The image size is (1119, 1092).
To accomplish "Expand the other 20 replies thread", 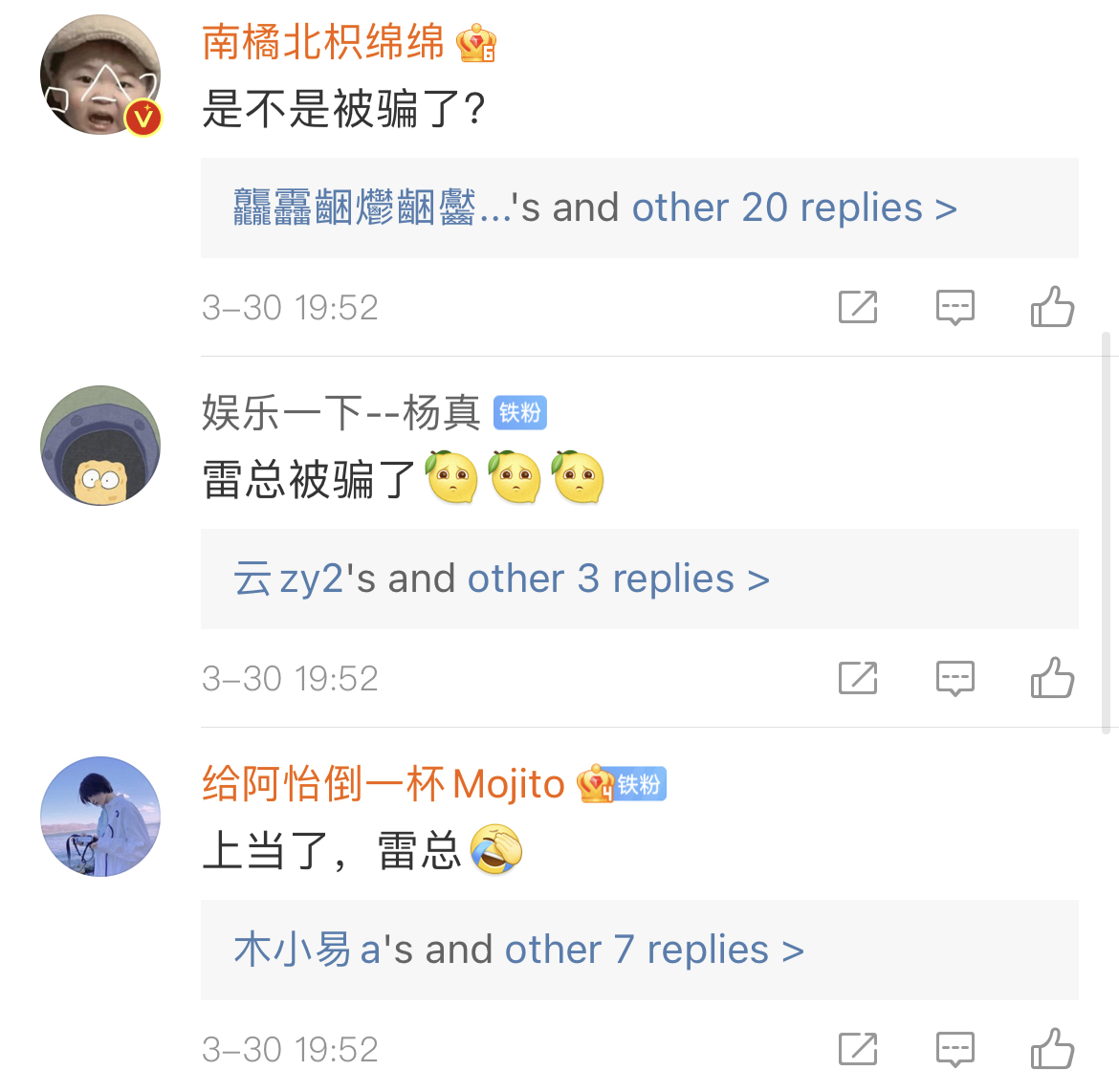I will click(x=640, y=207).
